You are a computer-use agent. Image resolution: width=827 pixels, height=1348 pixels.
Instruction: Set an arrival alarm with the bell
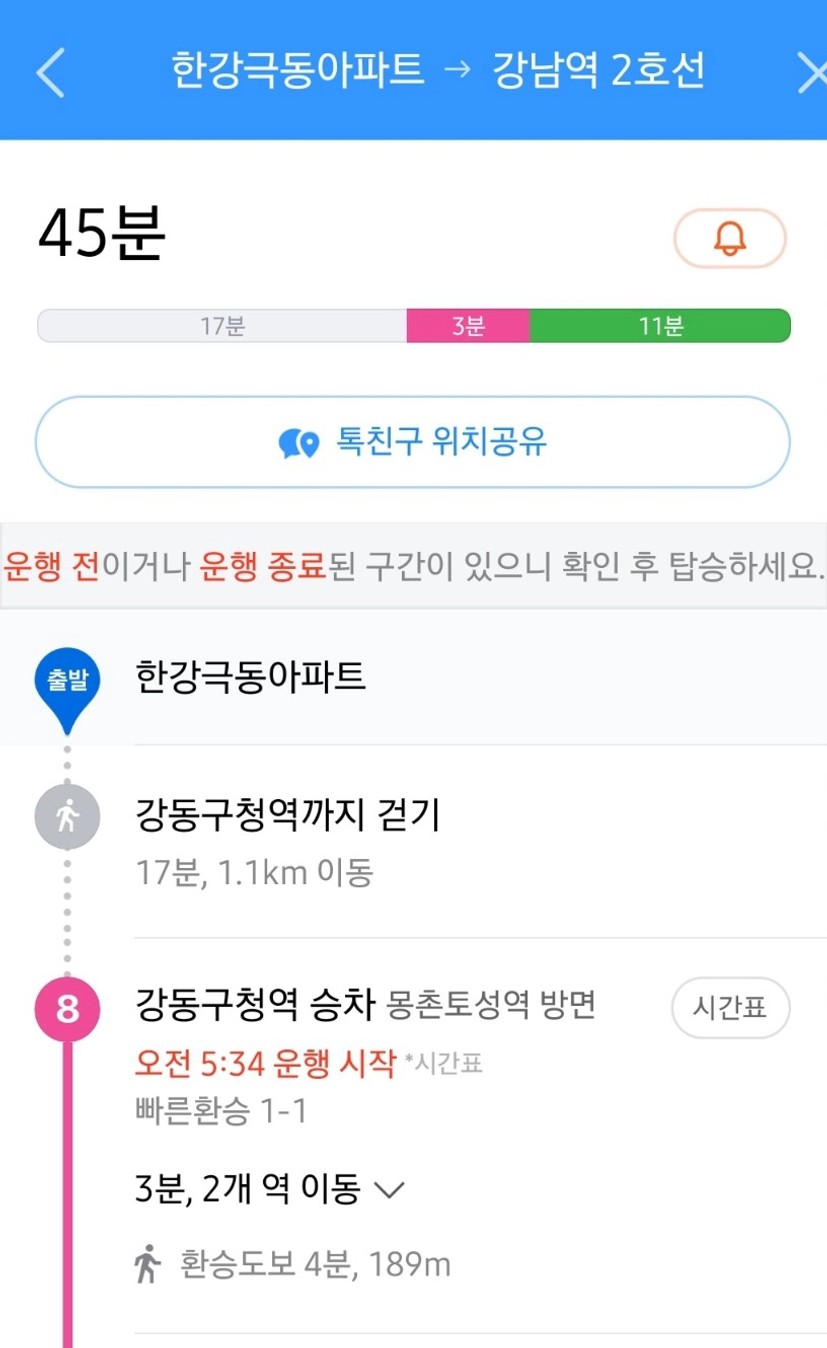[730, 238]
